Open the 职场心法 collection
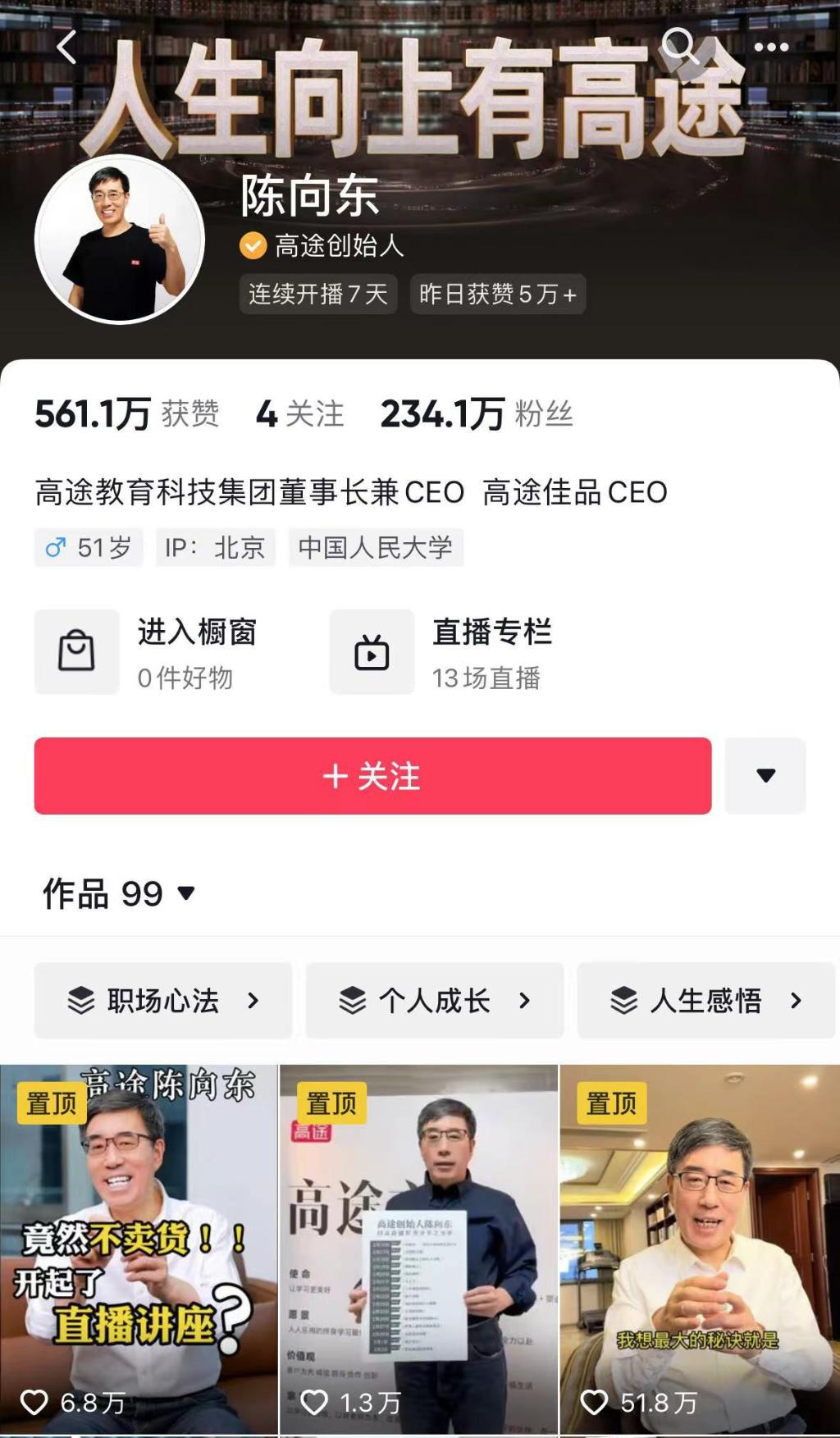This screenshot has width=840, height=1438. 163,1000
